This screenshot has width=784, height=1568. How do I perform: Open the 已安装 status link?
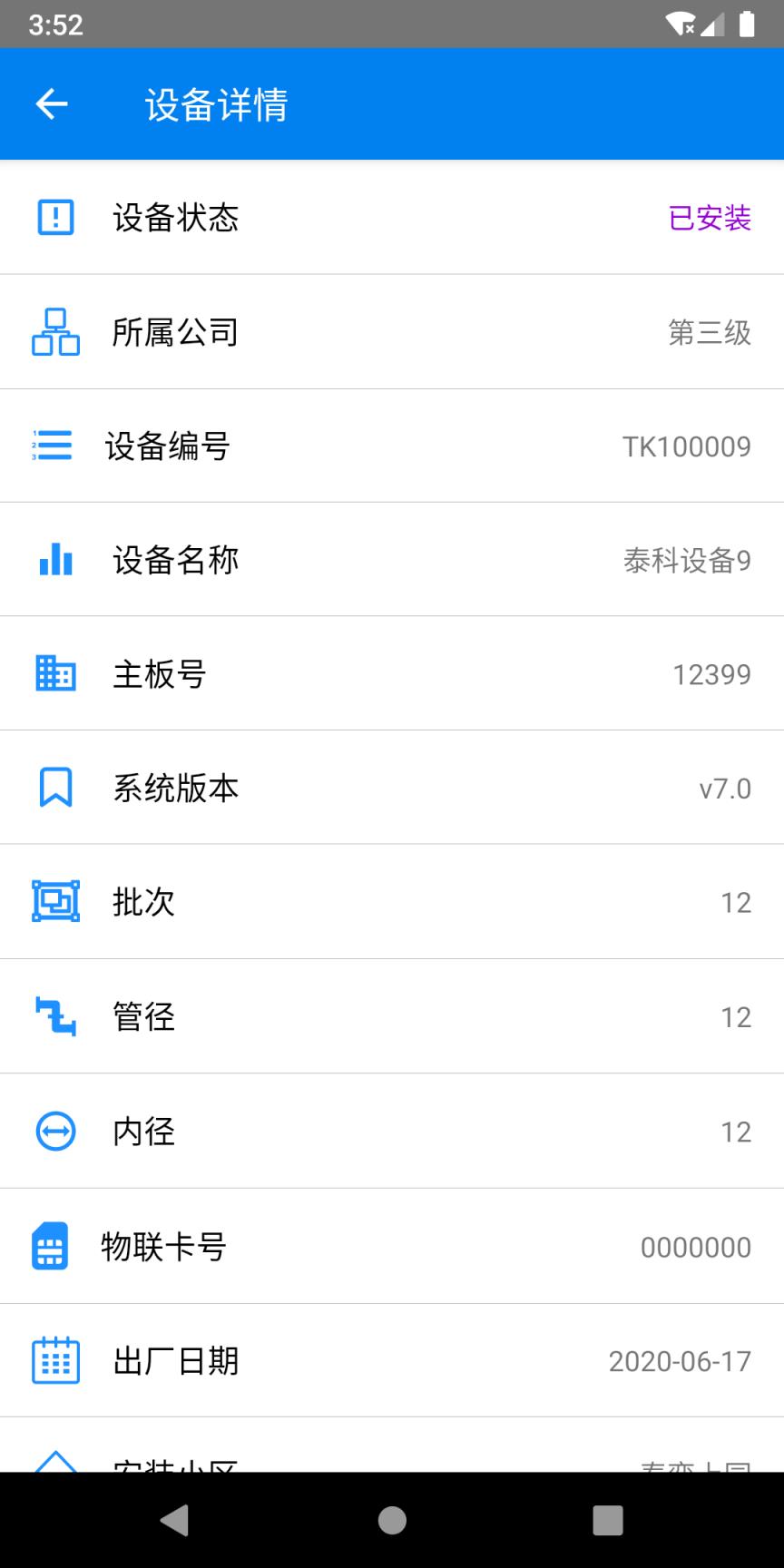point(710,218)
